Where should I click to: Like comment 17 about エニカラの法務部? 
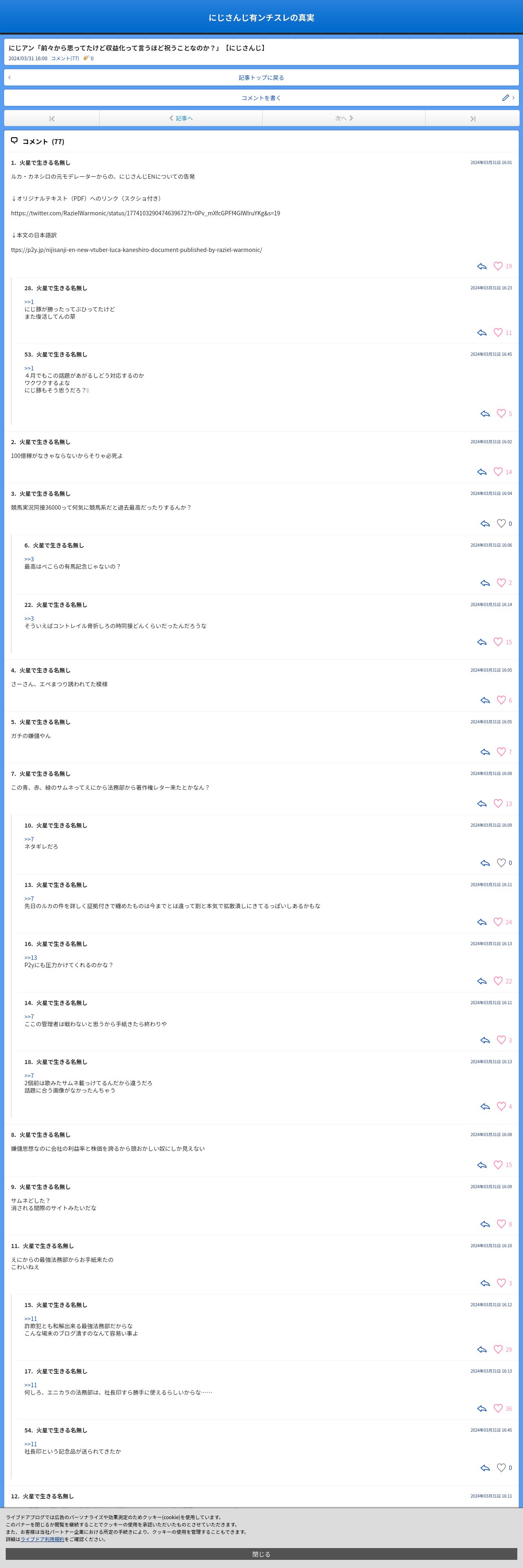click(498, 1408)
